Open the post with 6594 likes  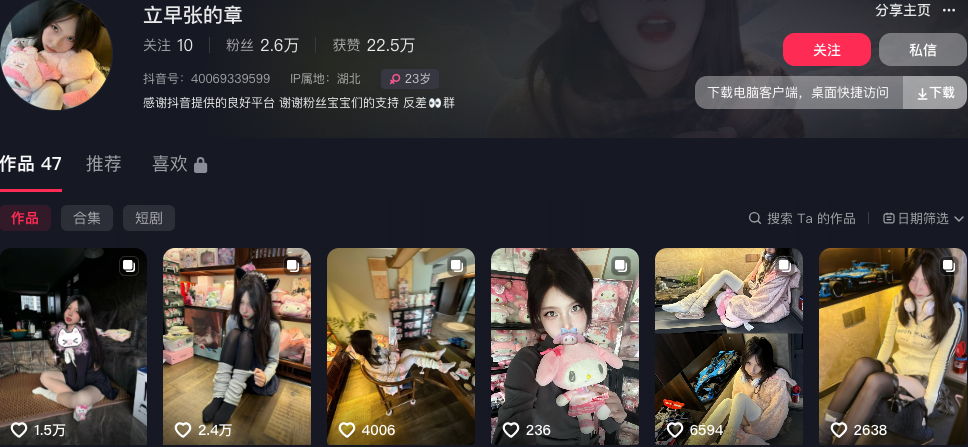click(x=729, y=345)
